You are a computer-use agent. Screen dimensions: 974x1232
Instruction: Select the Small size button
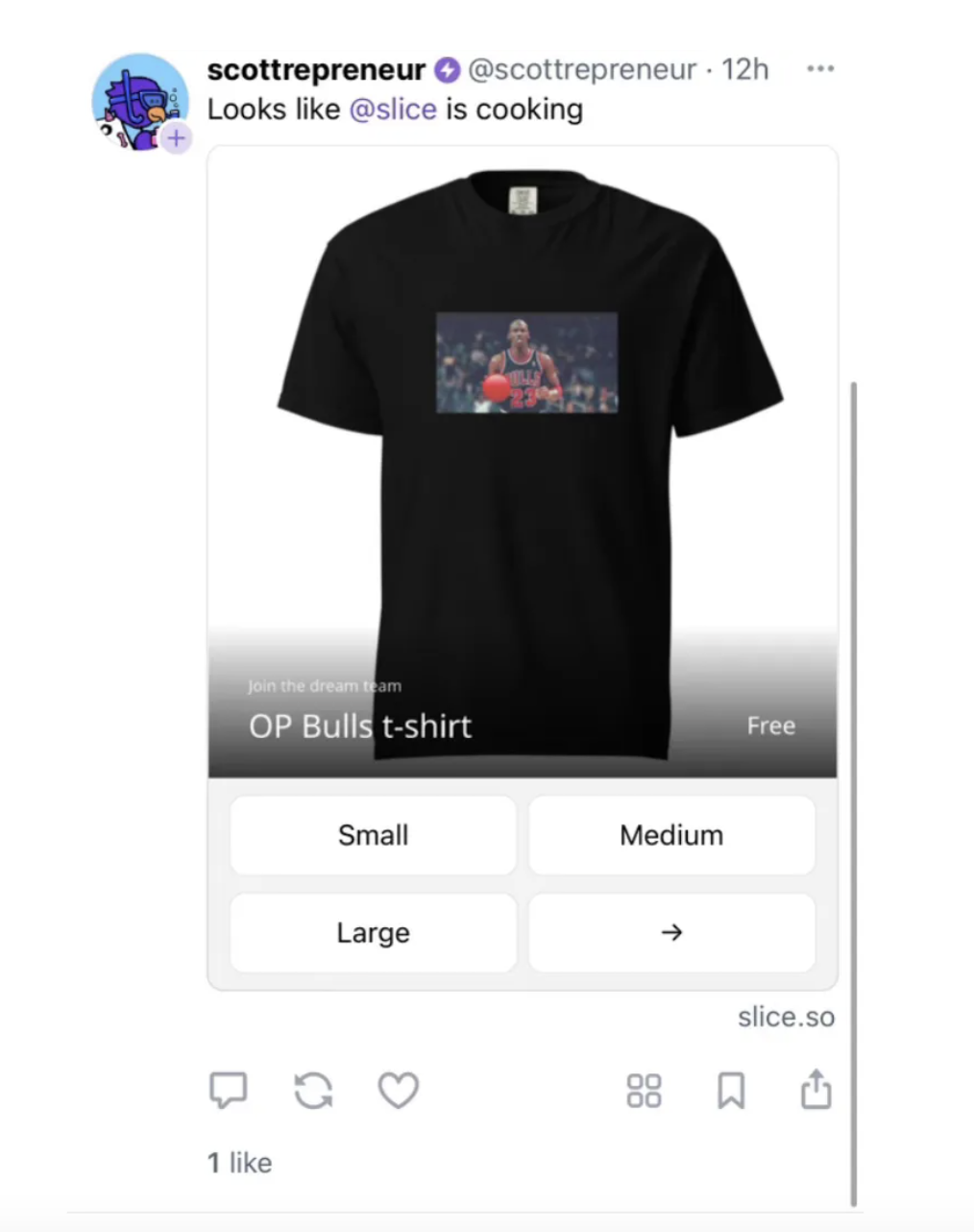(373, 835)
